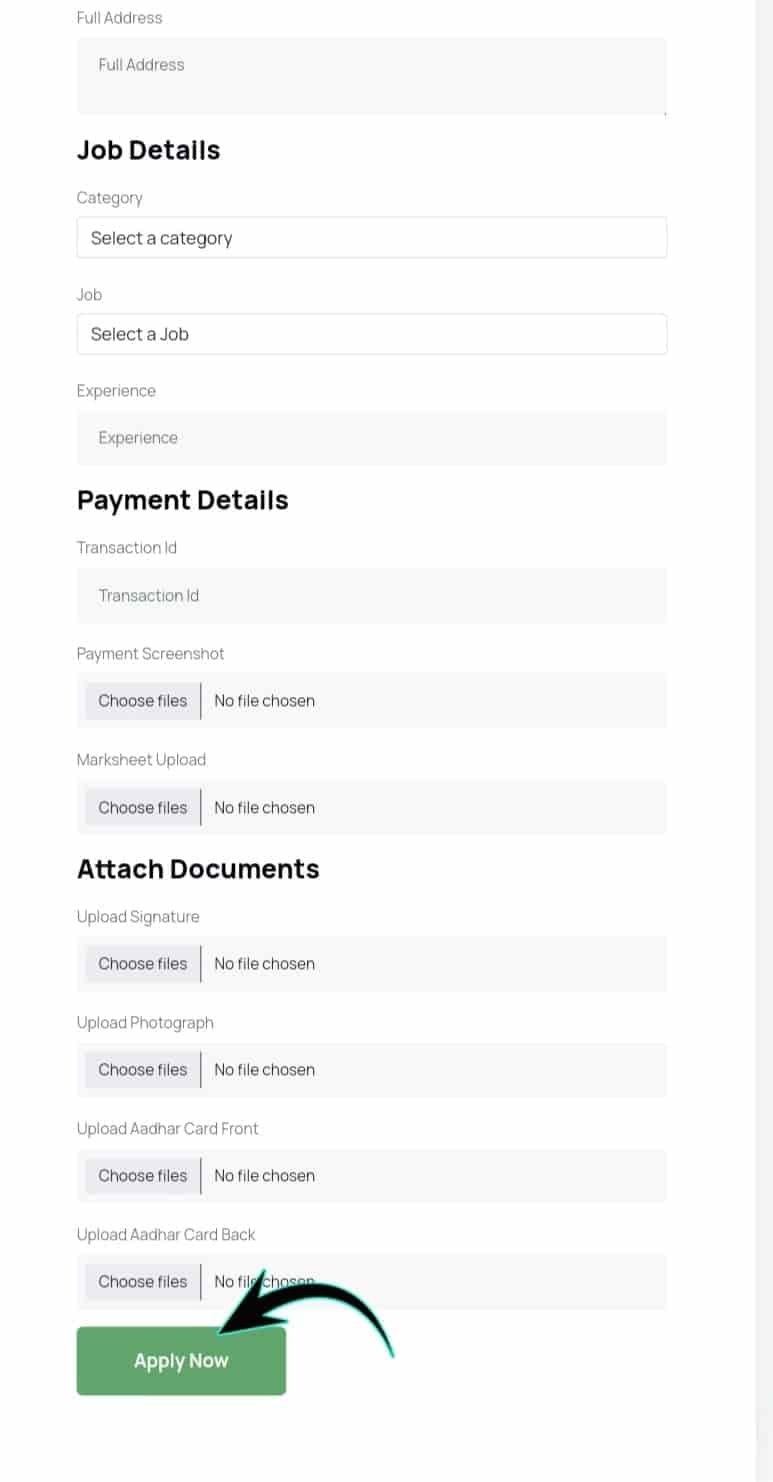Screen dimensions: 773x1482
Task: Choose files under Upload Photograph
Action: coord(142,1069)
